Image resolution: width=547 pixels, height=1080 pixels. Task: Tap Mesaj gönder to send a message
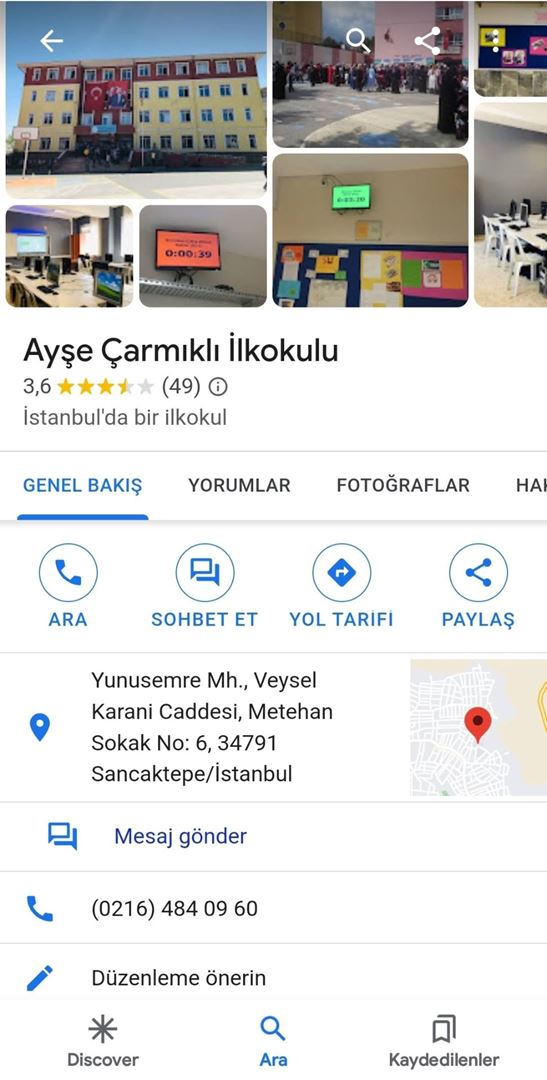tap(274, 837)
